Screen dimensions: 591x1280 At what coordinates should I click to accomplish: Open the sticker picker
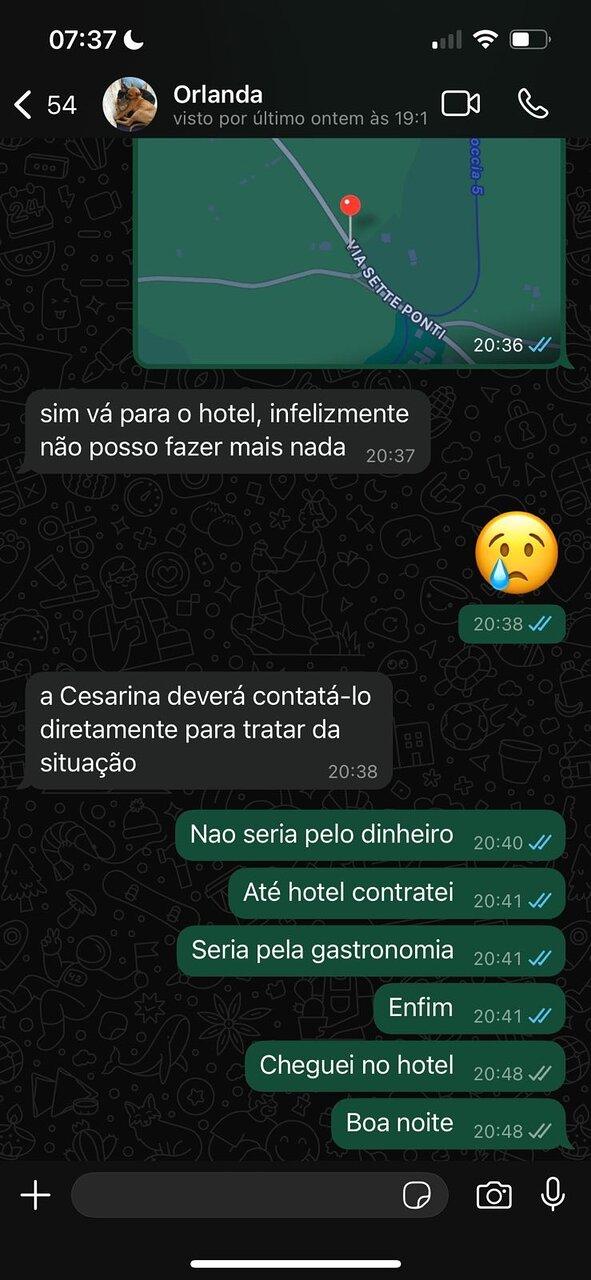(415, 1195)
